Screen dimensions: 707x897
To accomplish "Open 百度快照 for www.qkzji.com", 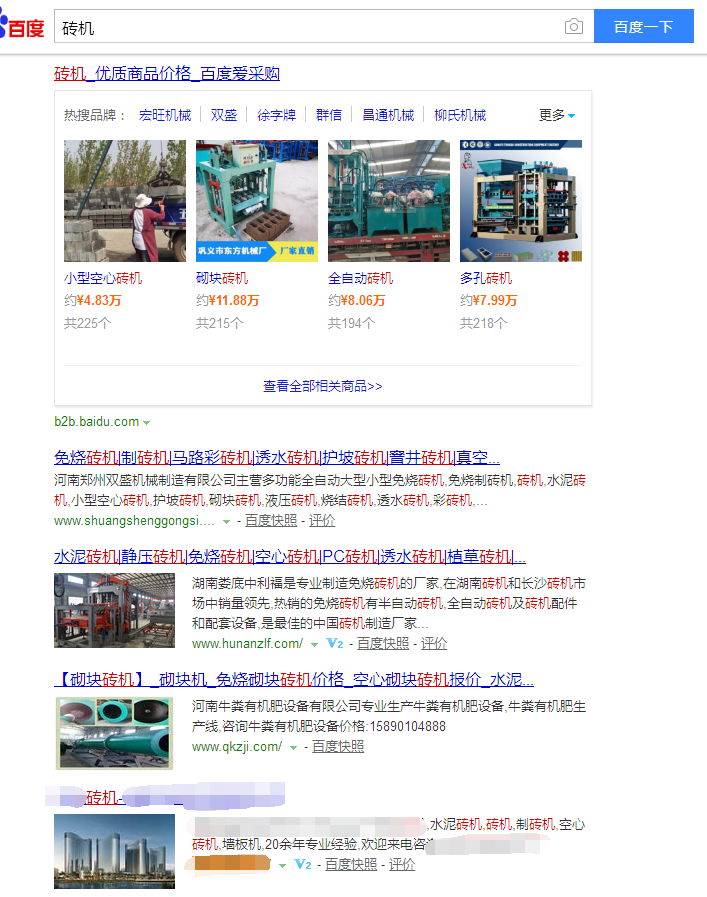I will point(338,746).
